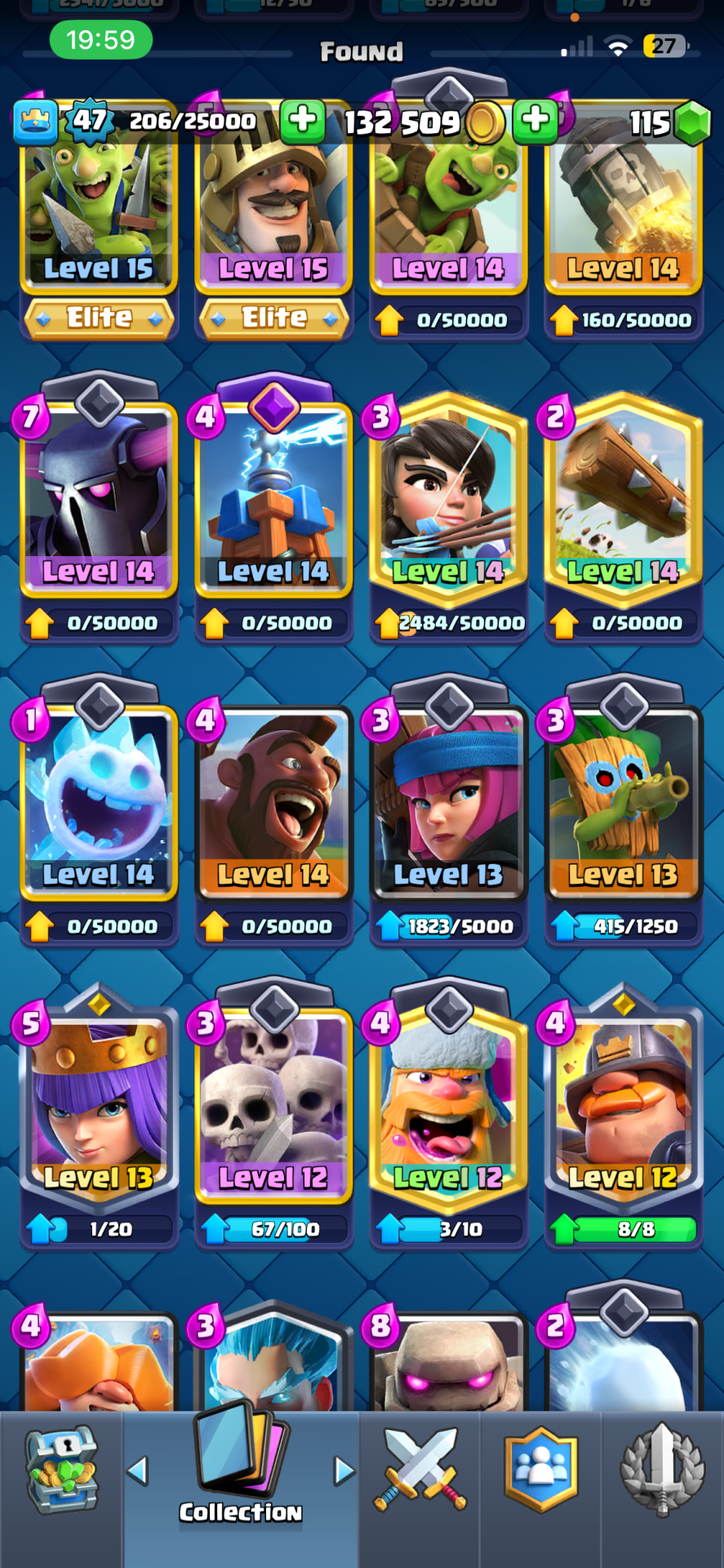Tap the Ice Spirit card
This screenshot has width=724, height=1568.
coord(99,800)
